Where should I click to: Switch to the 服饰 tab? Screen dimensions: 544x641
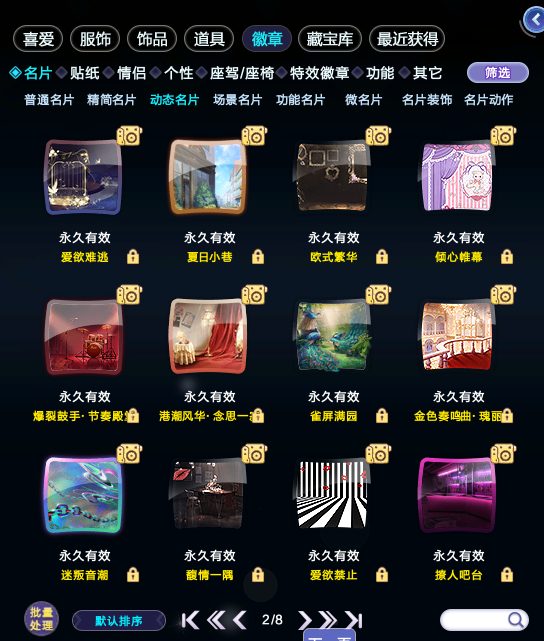[95, 39]
